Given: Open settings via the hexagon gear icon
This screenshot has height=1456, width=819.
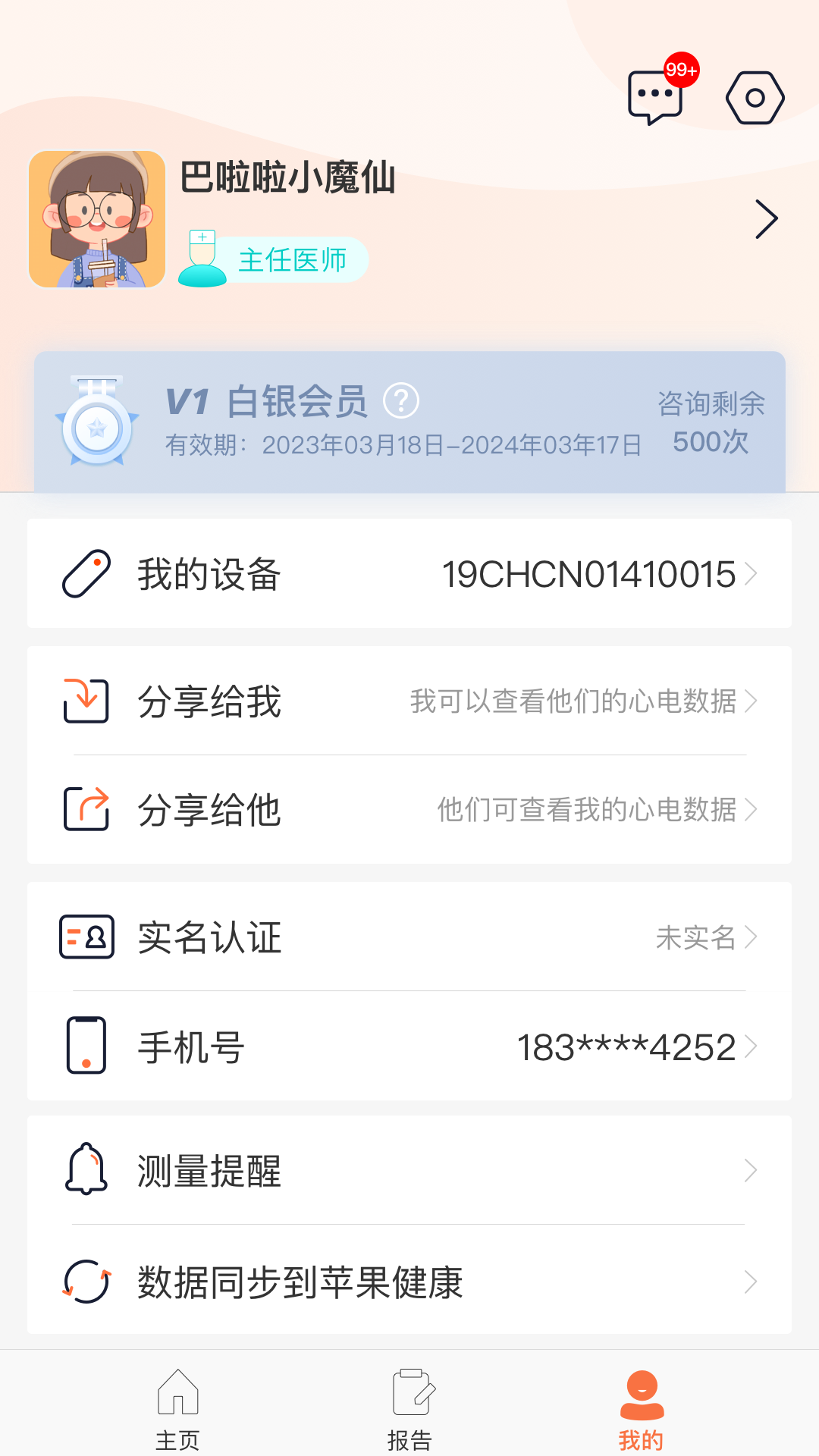Looking at the screenshot, I should 755,98.
